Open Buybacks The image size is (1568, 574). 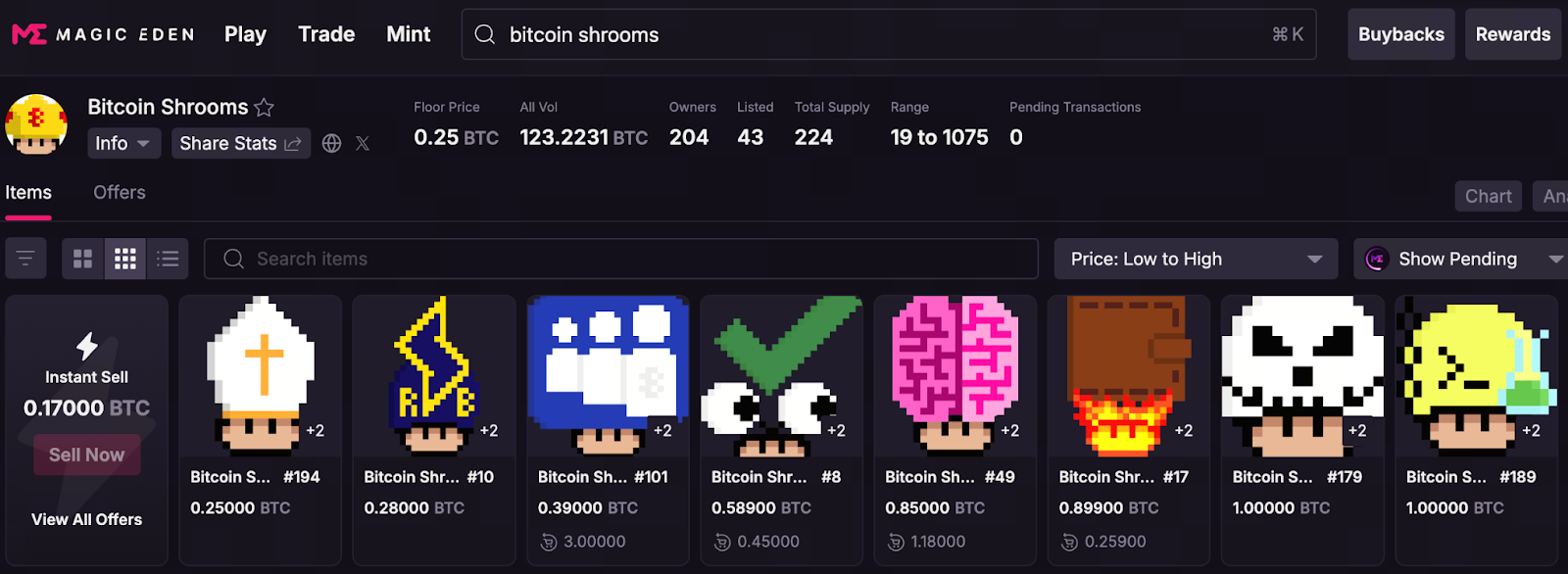coord(1400,34)
